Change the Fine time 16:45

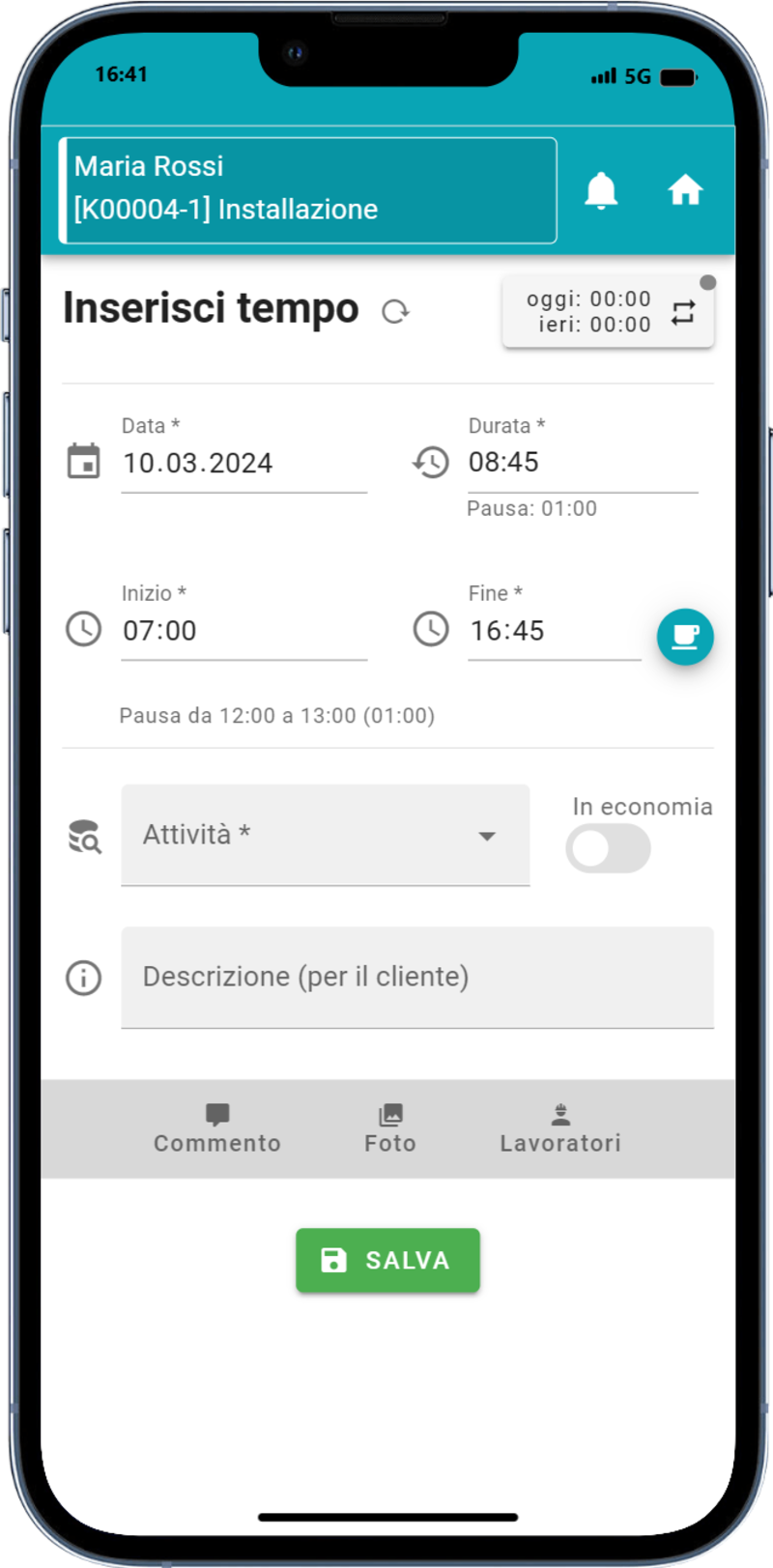(x=553, y=631)
